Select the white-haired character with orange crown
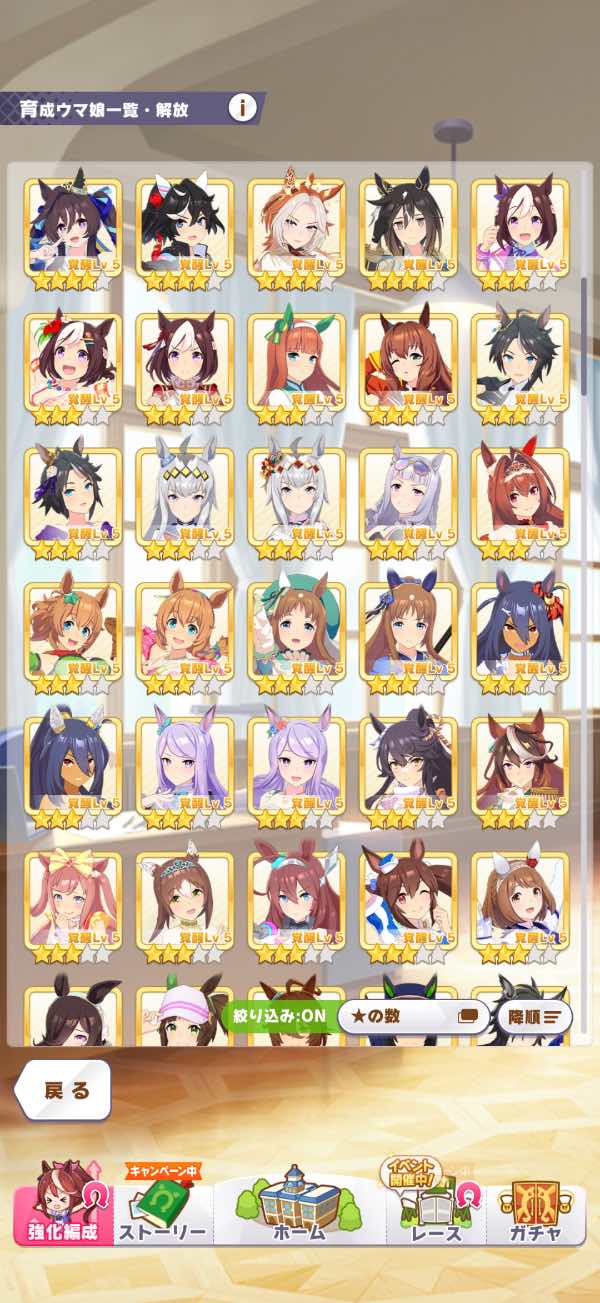Screen dimensions: 600x1303 click(296, 234)
